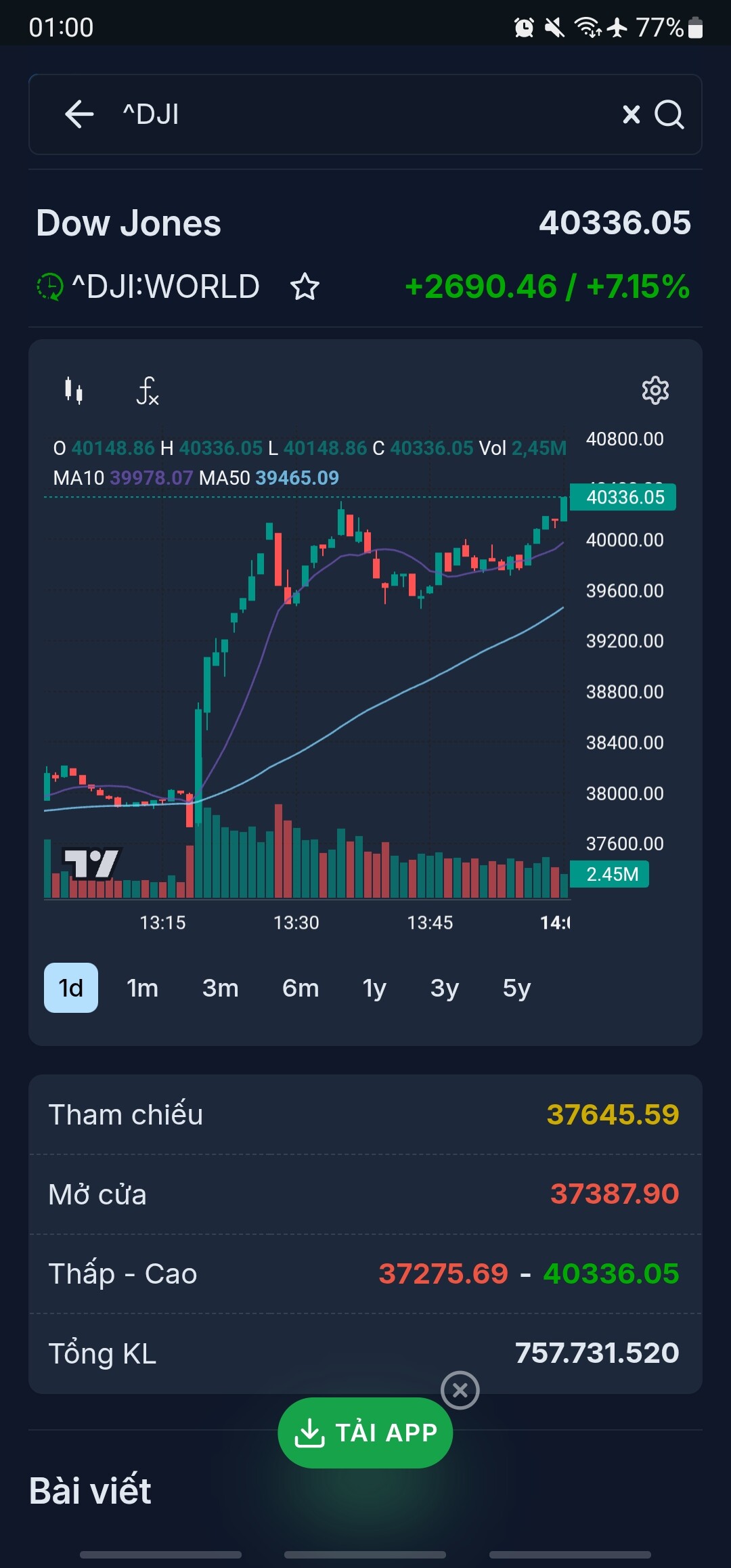The width and height of the screenshot is (731, 1568).
Task: Clear the ^DJI search text
Action: (x=631, y=114)
